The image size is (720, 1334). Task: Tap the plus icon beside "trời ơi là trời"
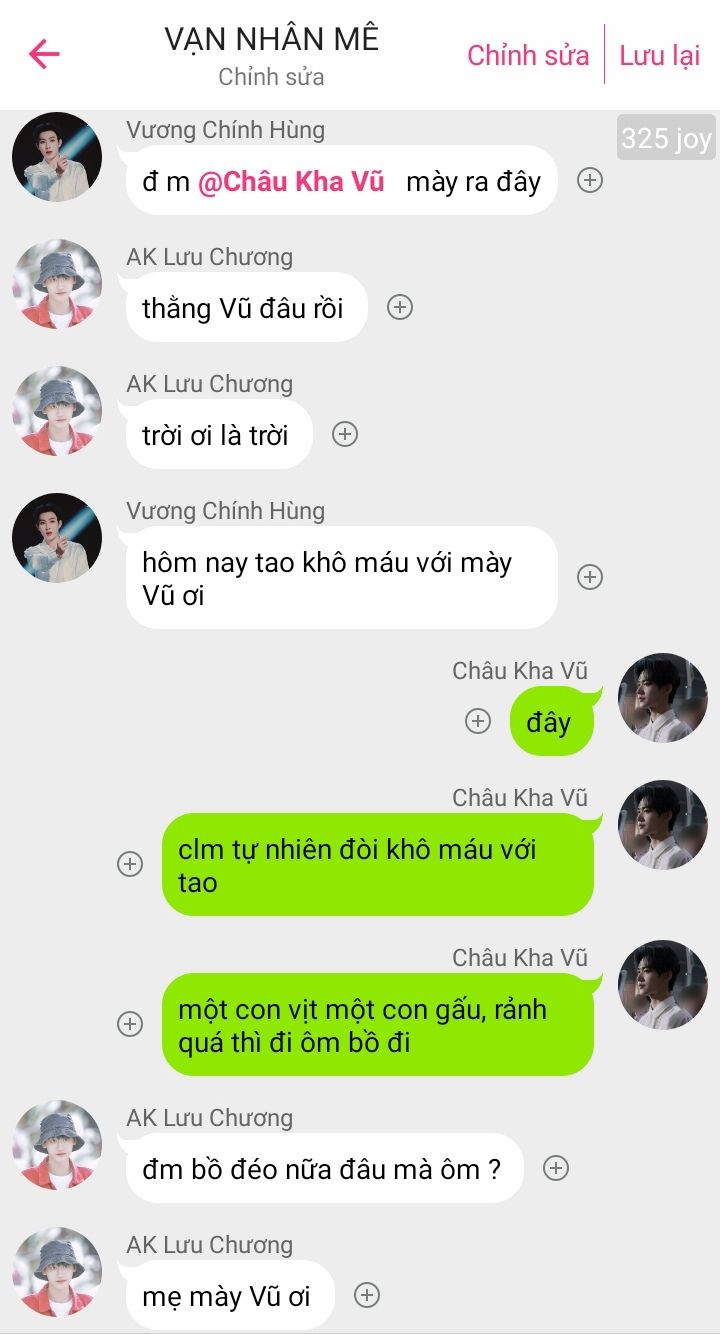click(x=345, y=435)
